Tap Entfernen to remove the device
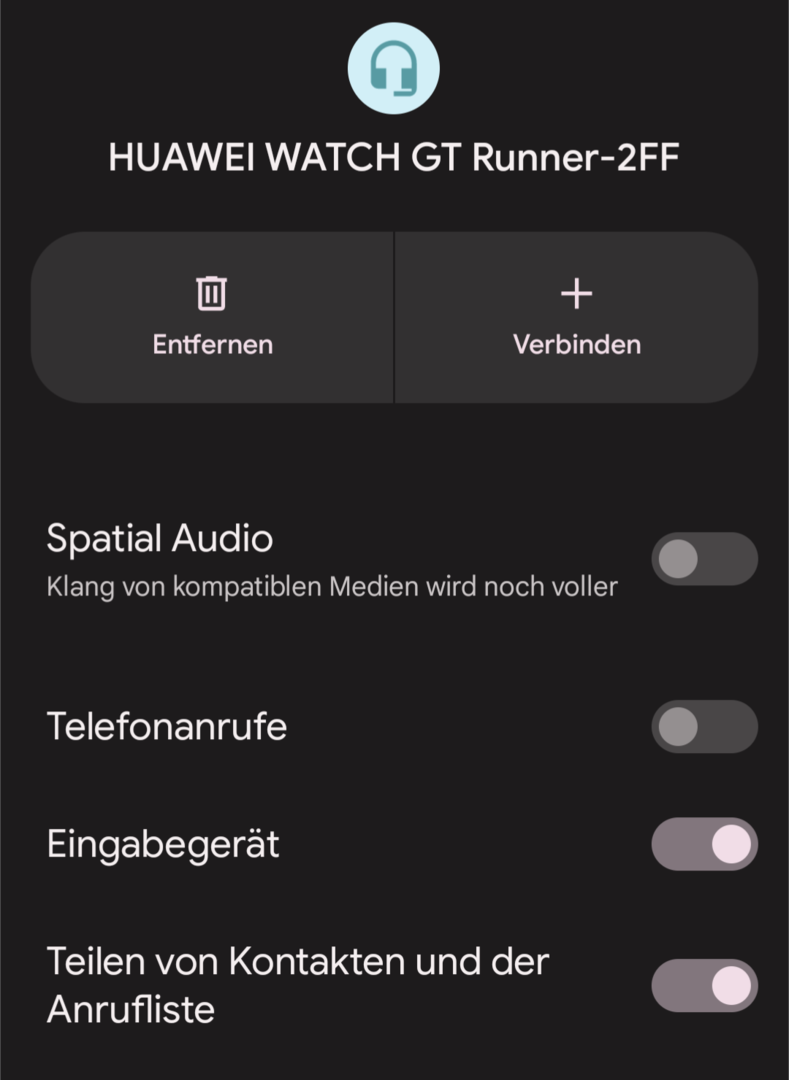Screen dimensions: 789x1080 pos(212,317)
